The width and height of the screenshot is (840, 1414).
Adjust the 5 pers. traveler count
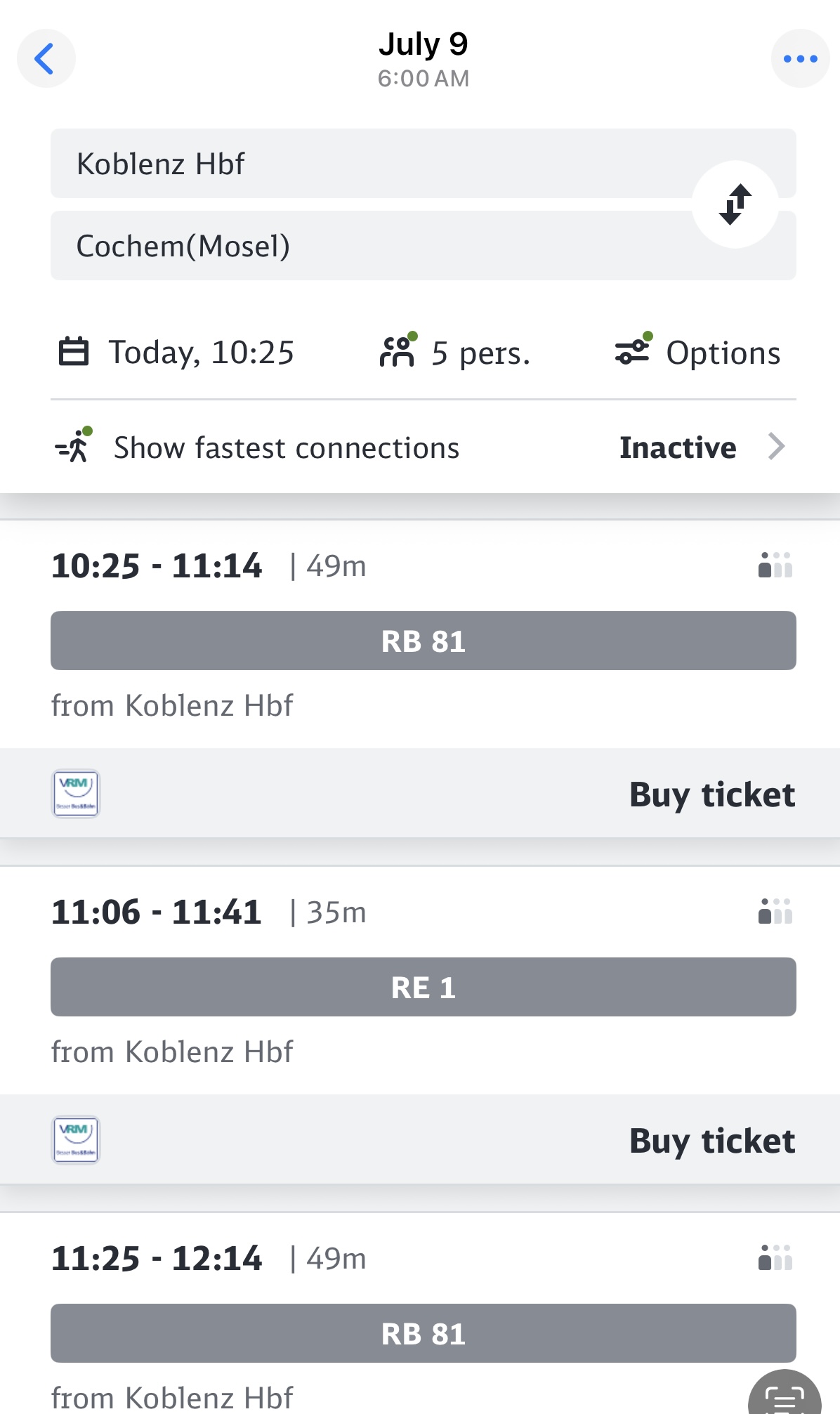(x=454, y=353)
